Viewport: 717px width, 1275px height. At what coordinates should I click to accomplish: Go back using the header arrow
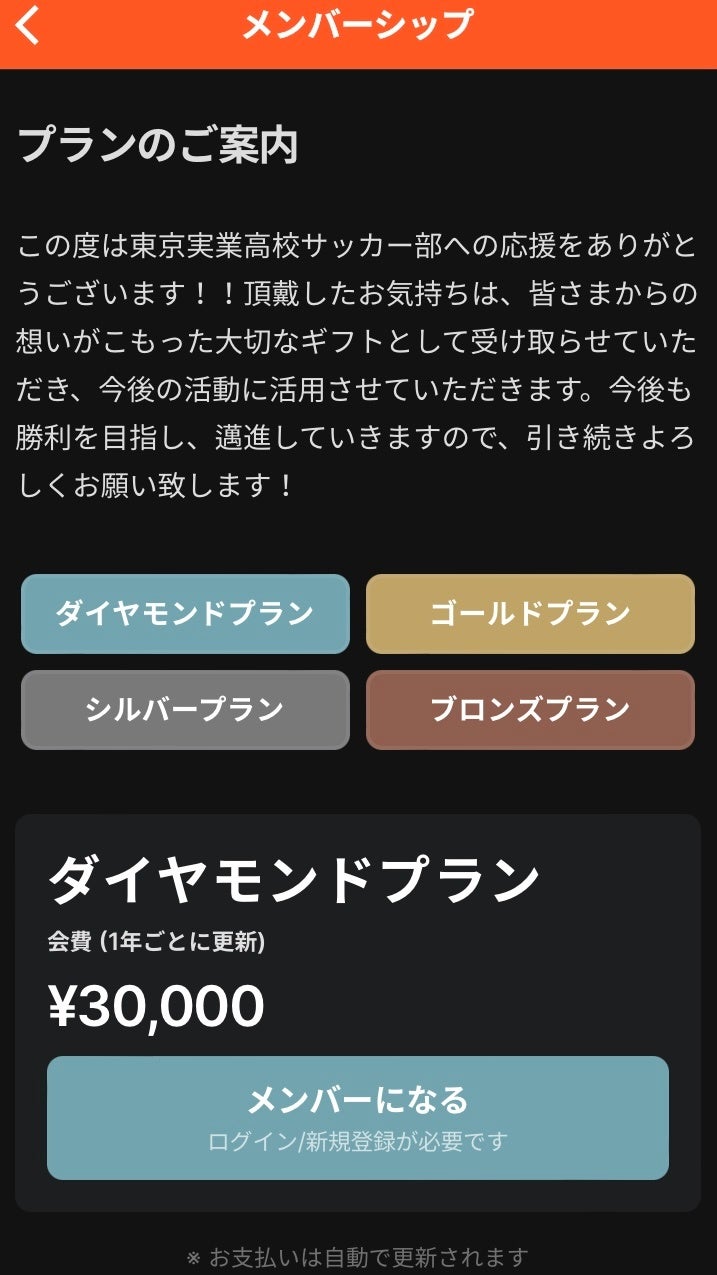[28, 25]
